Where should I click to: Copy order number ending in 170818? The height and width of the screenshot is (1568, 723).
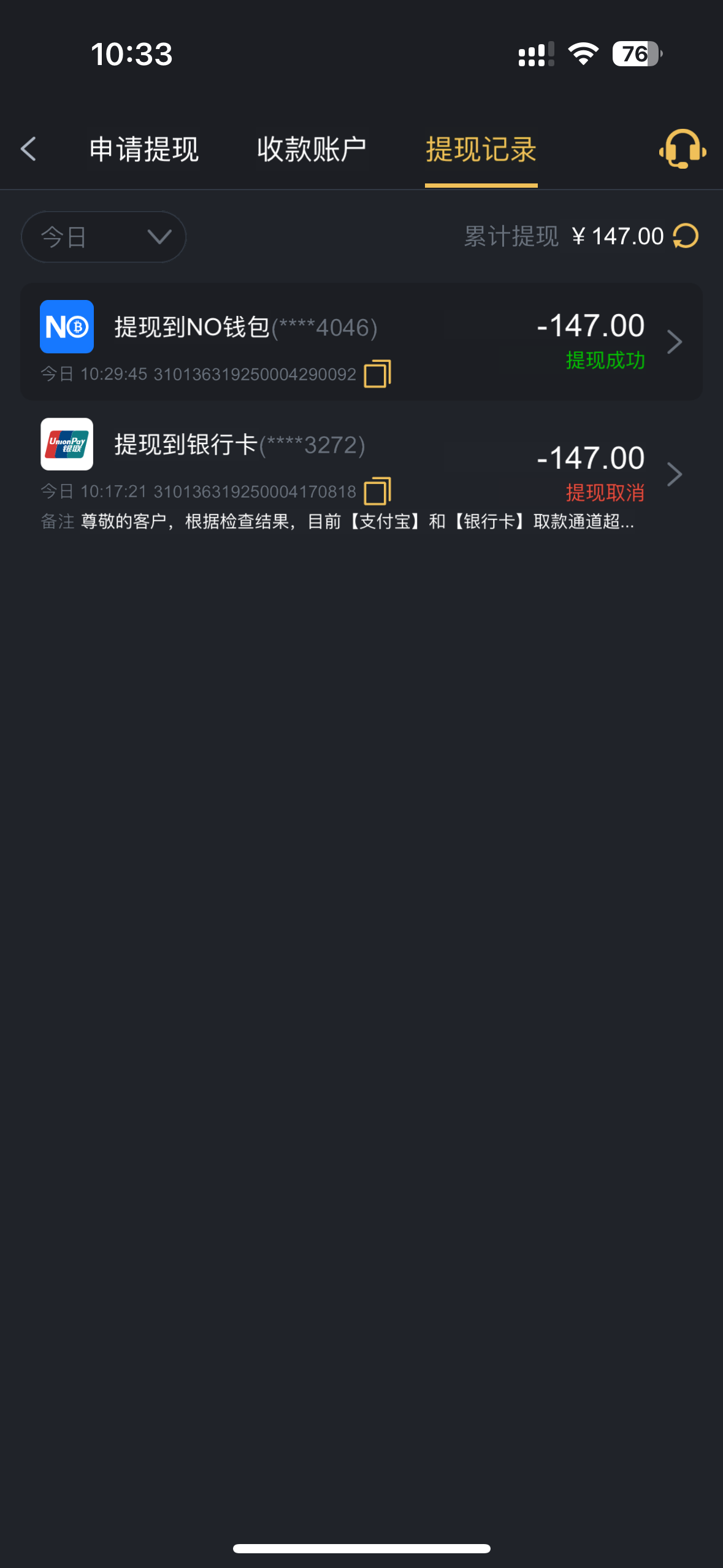click(x=377, y=491)
